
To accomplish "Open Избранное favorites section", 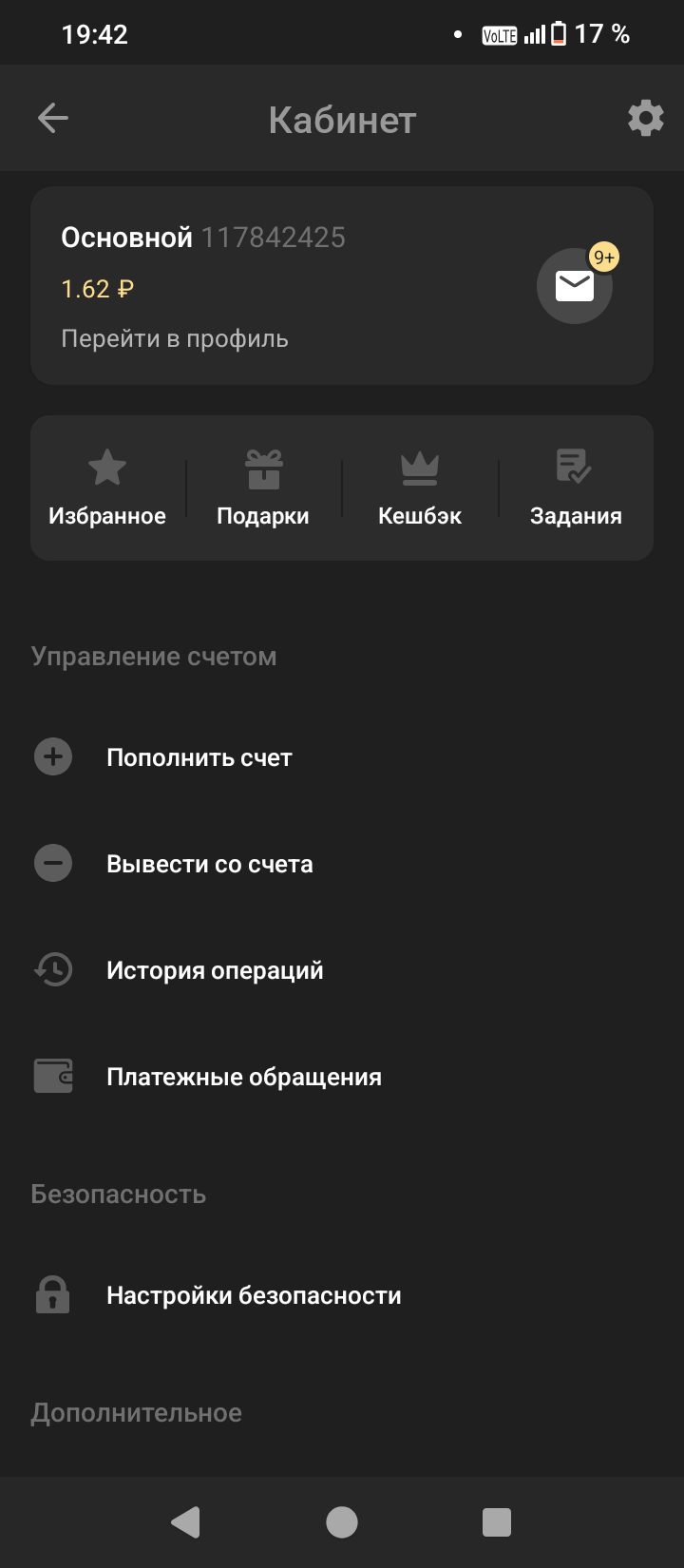I will (x=107, y=488).
